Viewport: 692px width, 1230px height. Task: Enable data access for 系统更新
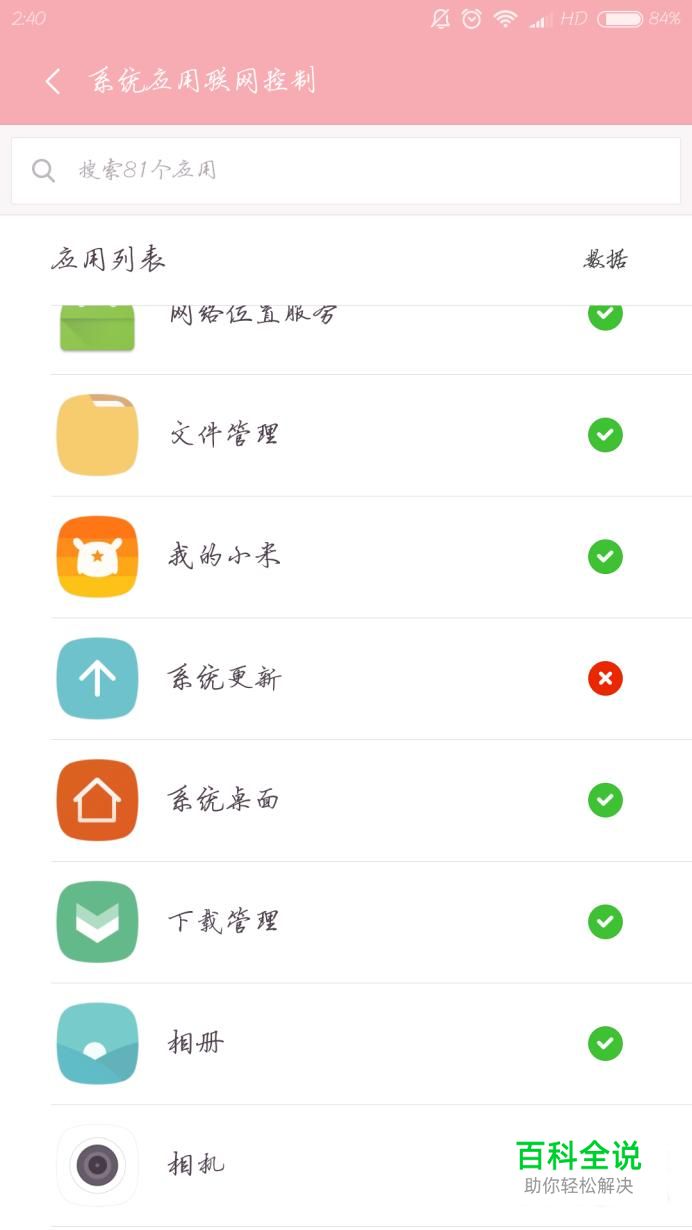605,679
